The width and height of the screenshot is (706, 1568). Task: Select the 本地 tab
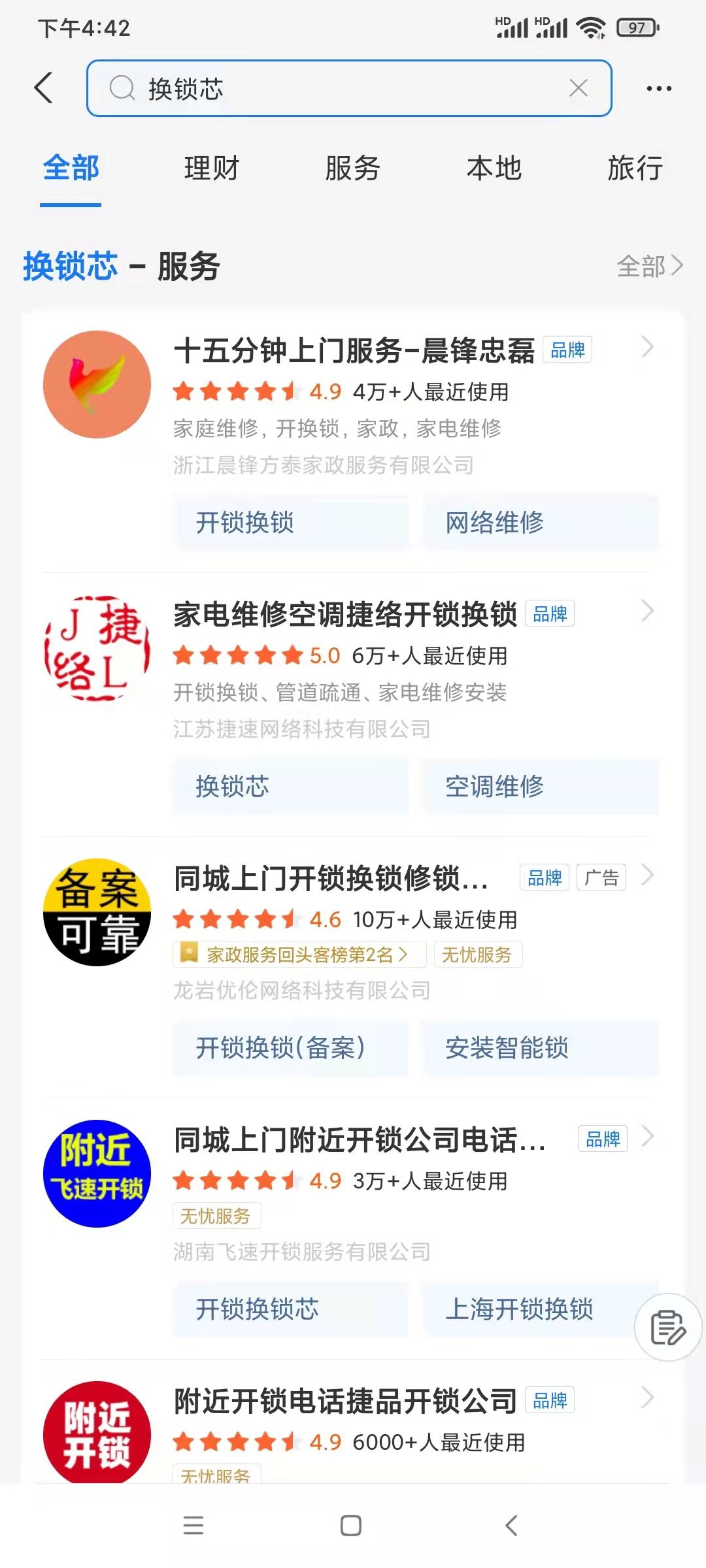click(x=494, y=169)
